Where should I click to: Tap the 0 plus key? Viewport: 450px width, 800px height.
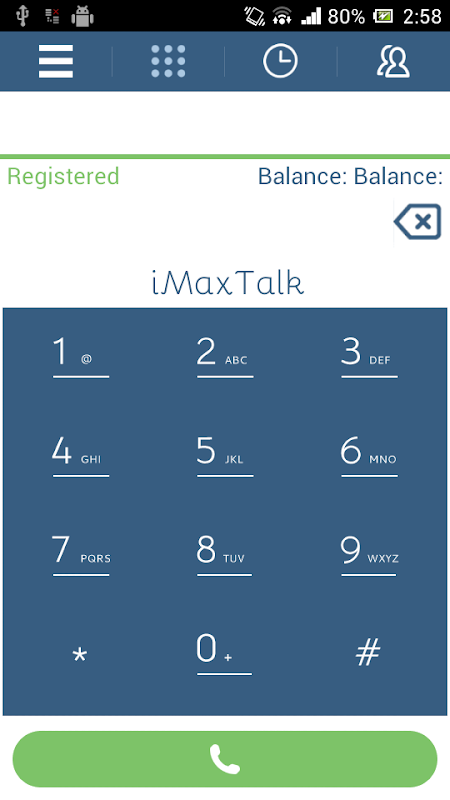(x=225, y=654)
